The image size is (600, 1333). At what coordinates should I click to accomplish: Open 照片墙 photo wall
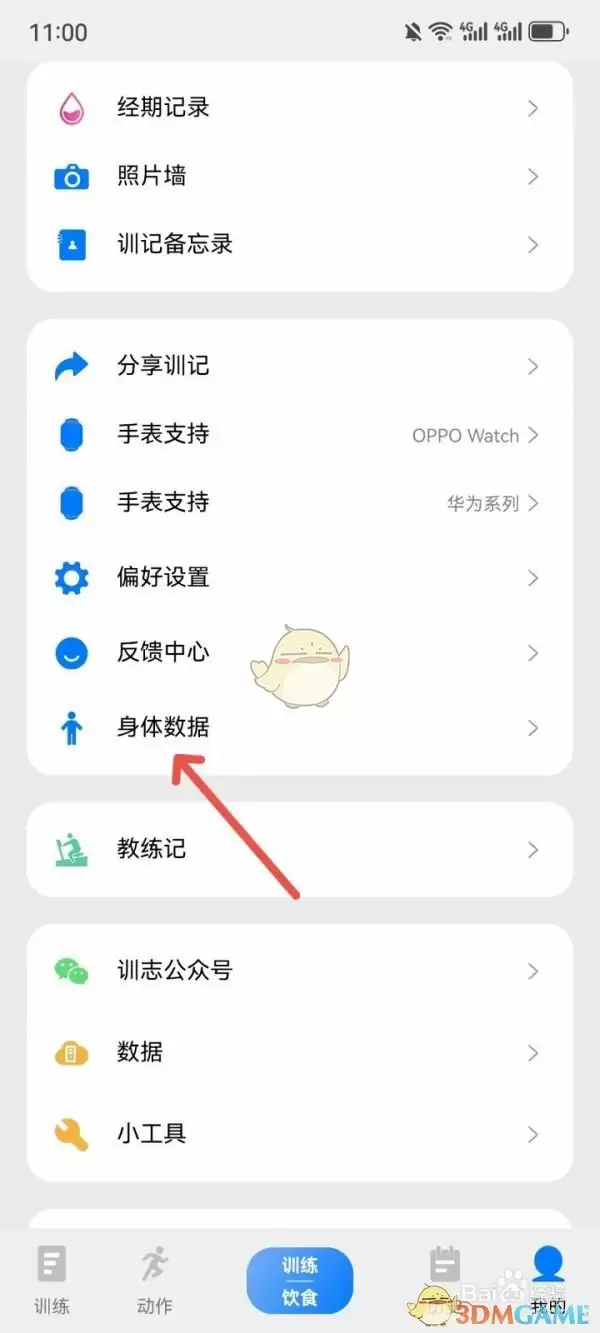pos(300,177)
